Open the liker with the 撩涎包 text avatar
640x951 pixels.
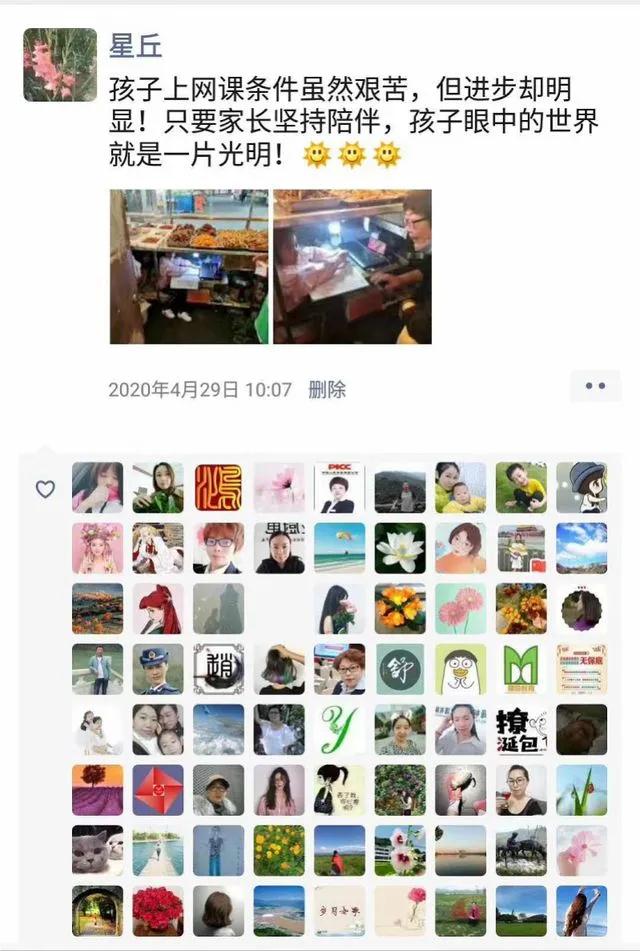521,730
